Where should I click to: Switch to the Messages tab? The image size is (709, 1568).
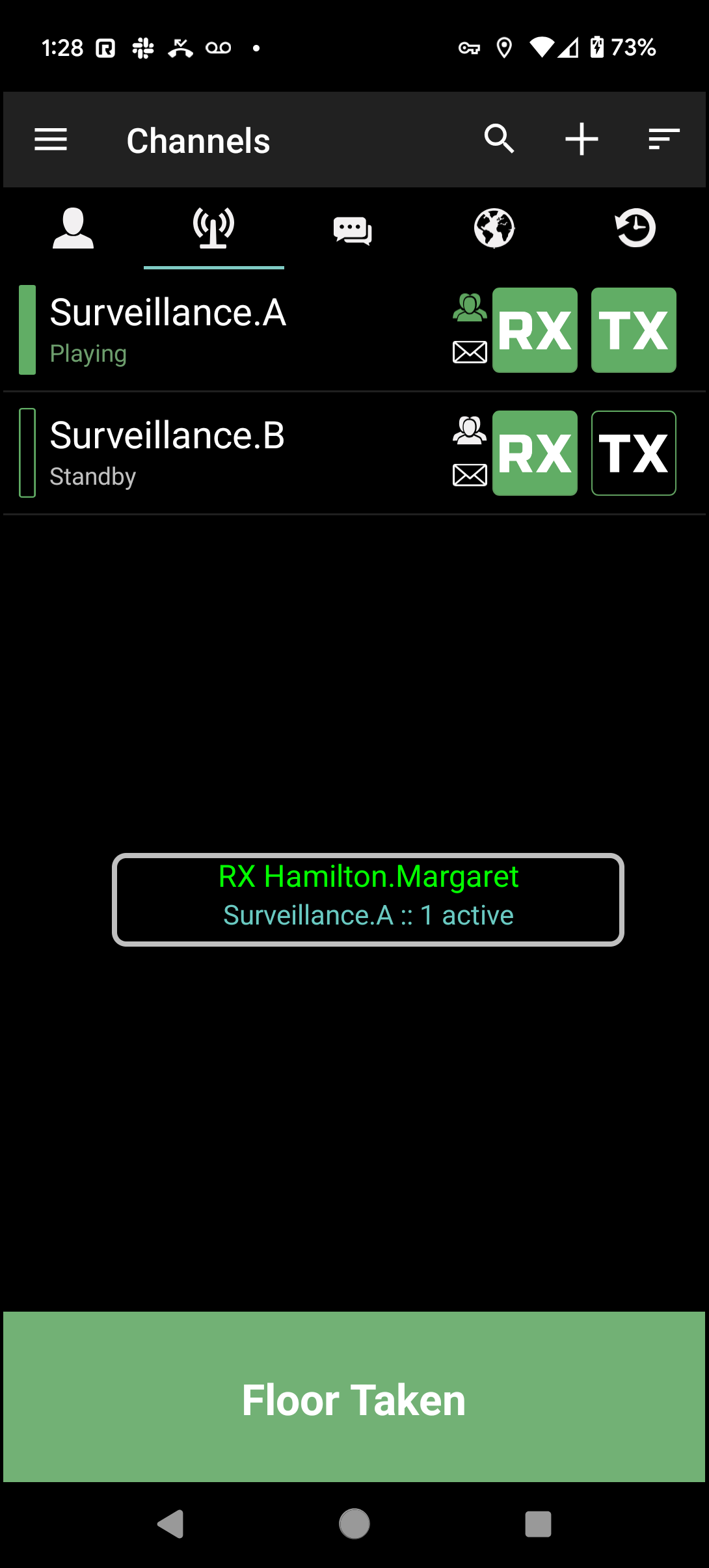[x=353, y=230]
